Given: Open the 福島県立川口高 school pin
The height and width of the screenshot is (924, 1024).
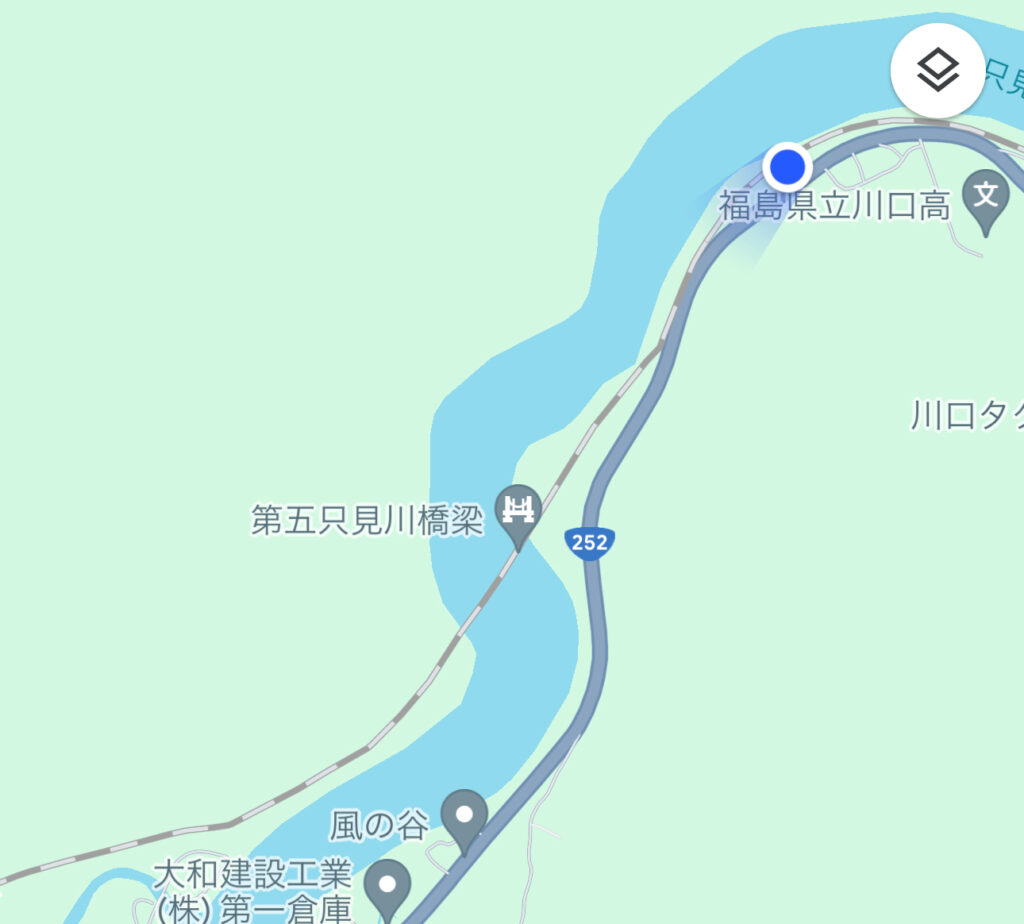Looking at the screenshot, I should tap(986, 195).
